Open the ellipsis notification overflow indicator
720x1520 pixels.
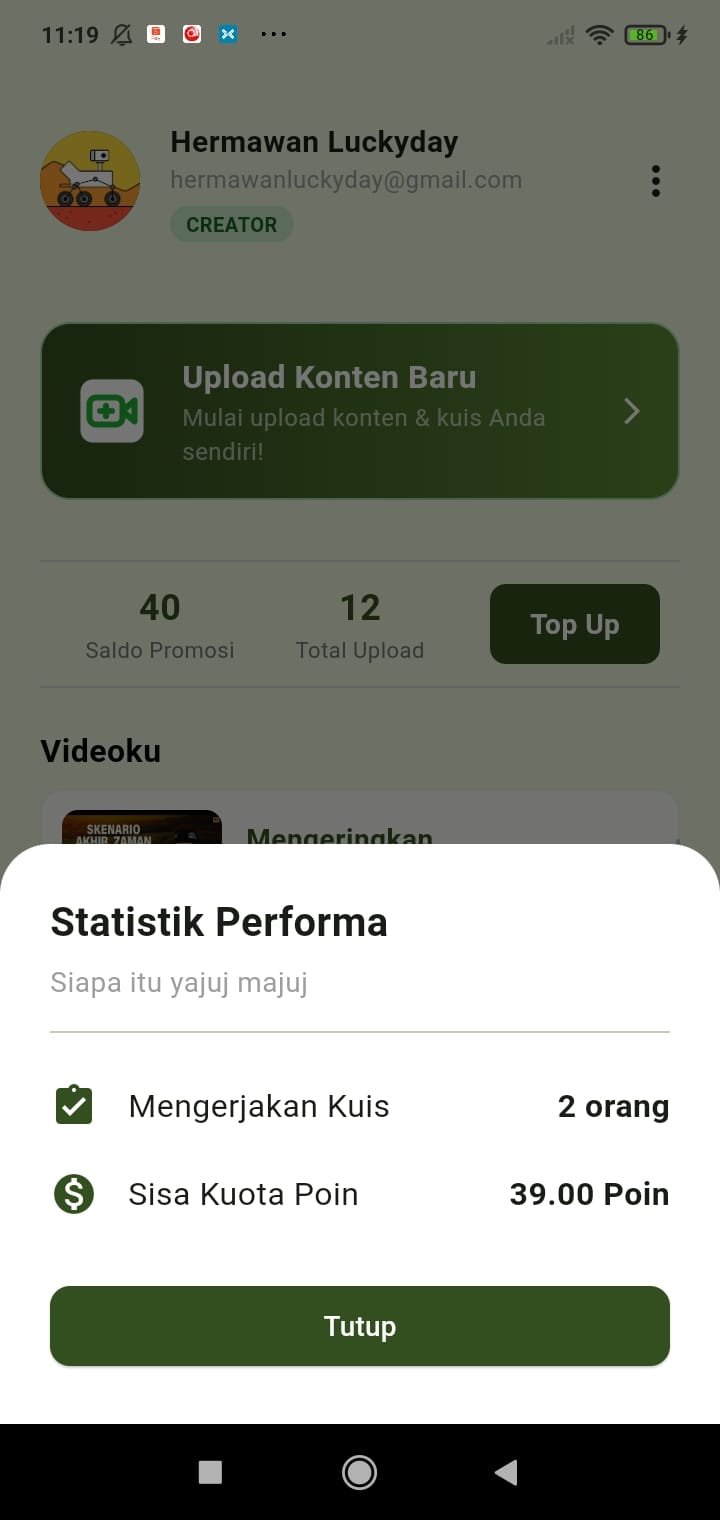click(x=274, y=33)
